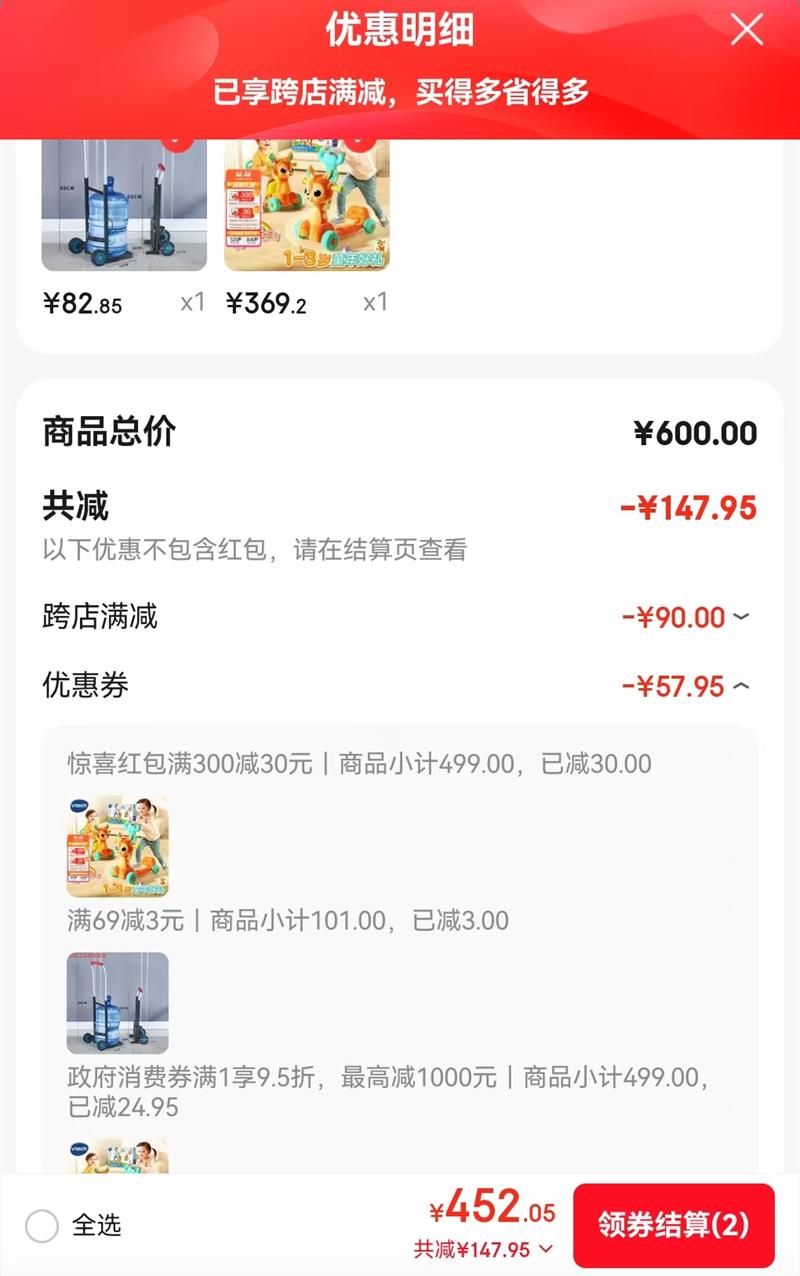Open the ¥82.85 water cart product
Viewport: 800px width, 1276px height.
point(124,205)
